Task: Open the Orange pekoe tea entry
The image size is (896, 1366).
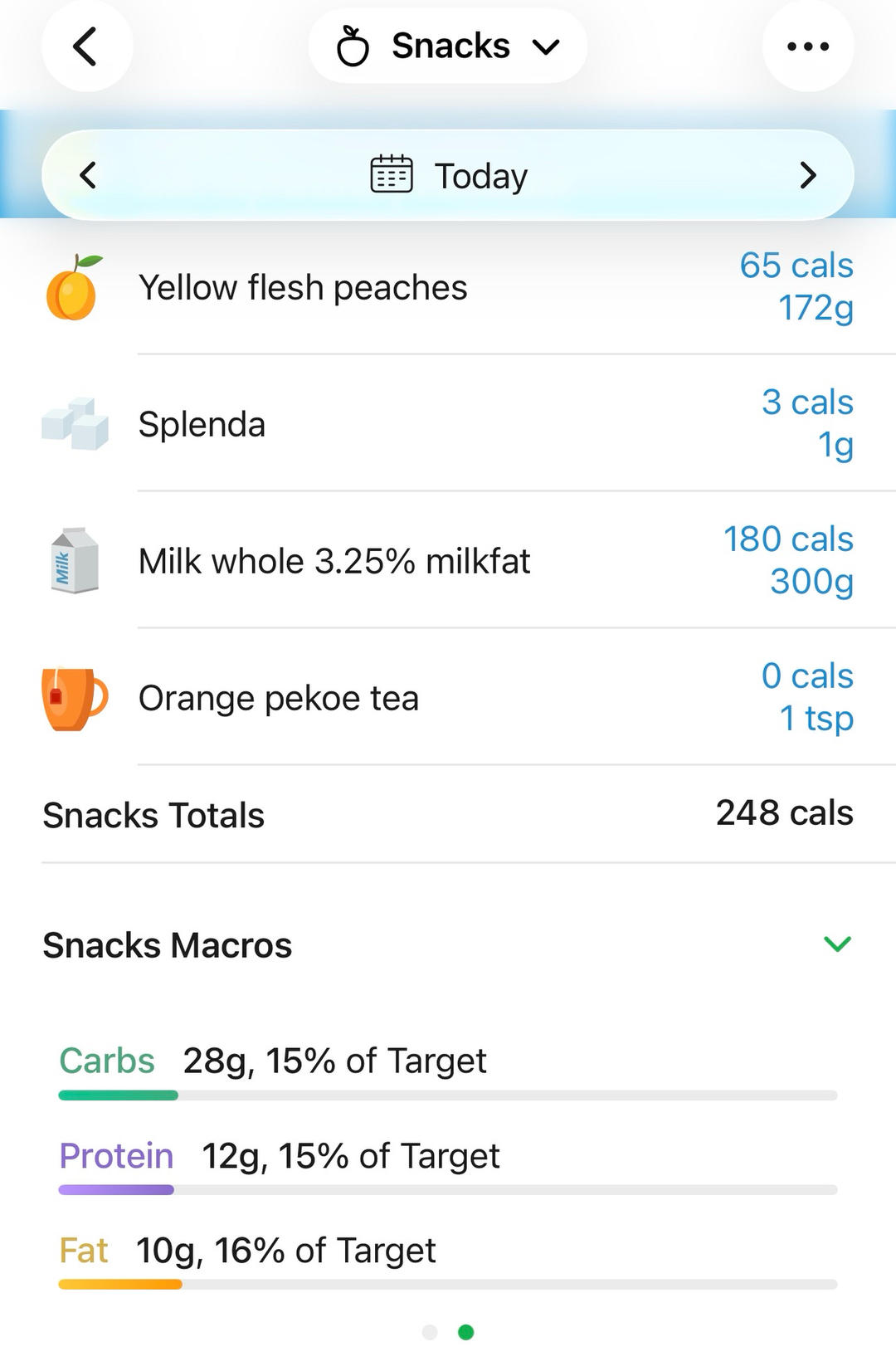Action: pos(448,698)
